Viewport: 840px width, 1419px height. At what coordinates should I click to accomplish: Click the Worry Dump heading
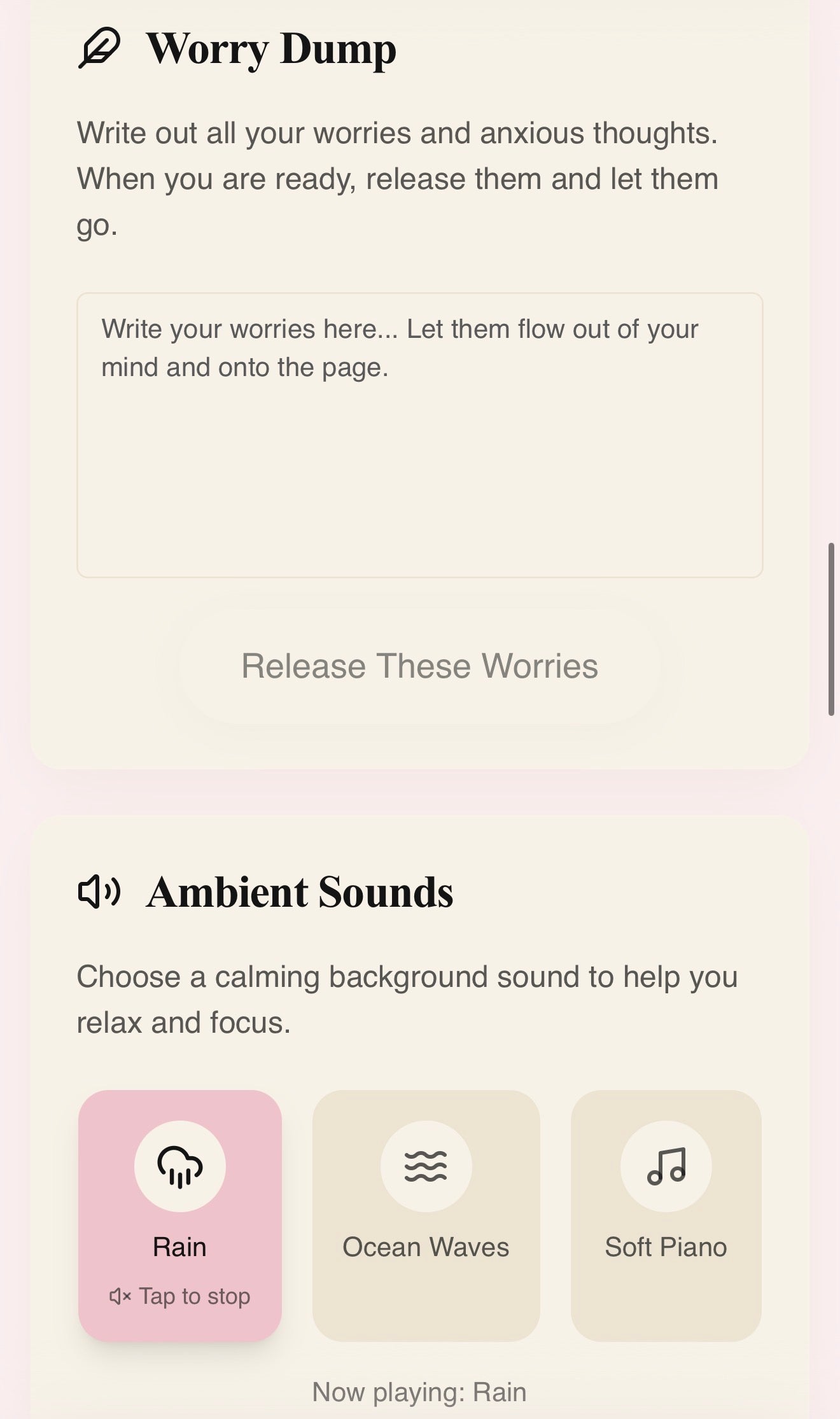[x=272, y=50]
